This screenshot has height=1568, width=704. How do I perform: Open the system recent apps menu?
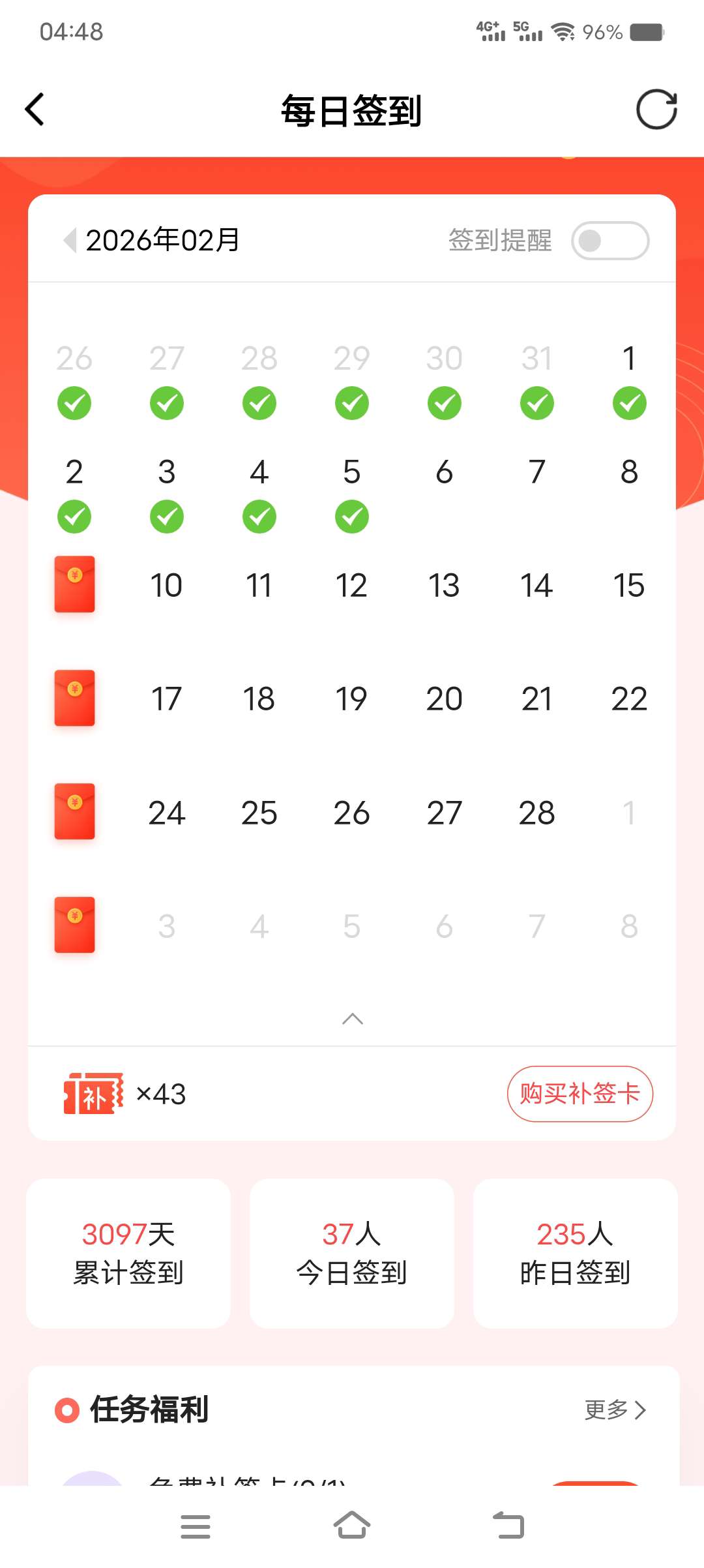(195, 1526)
